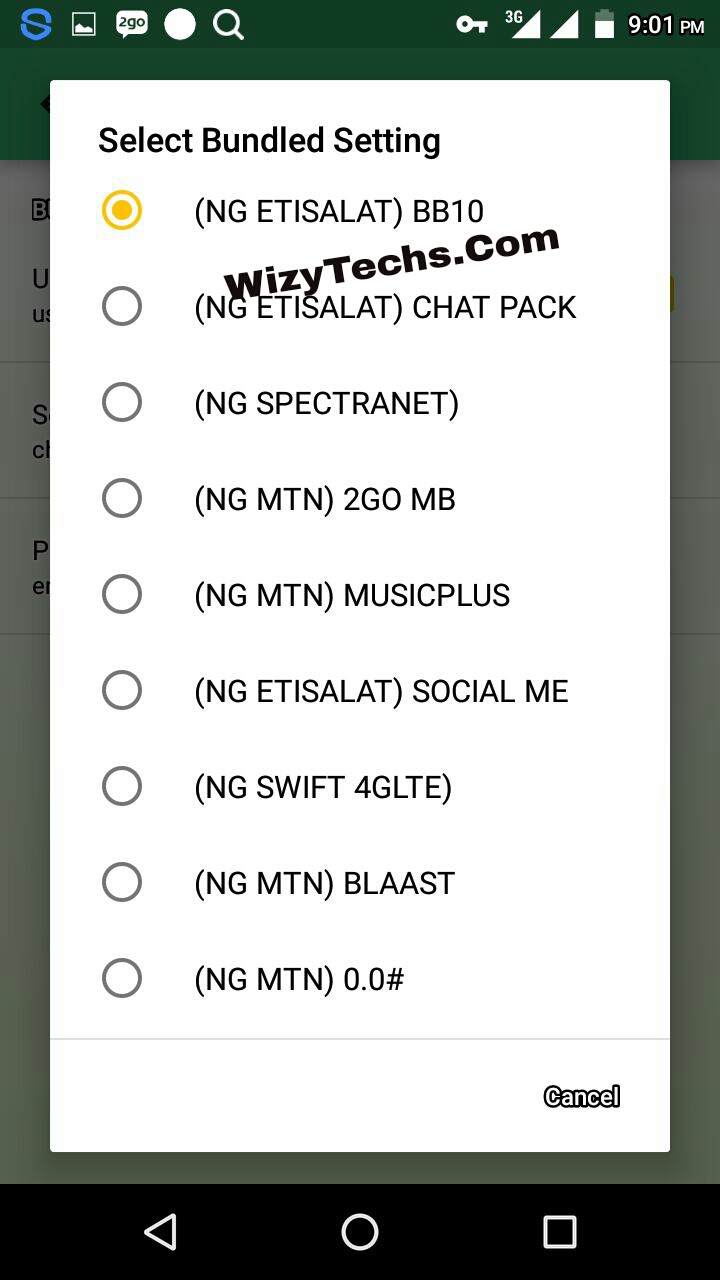The width and height of the screenshot is (720, 1280).
Task: Cancel the Select Bundled Setting dialog
Action: coord(582,1097)
